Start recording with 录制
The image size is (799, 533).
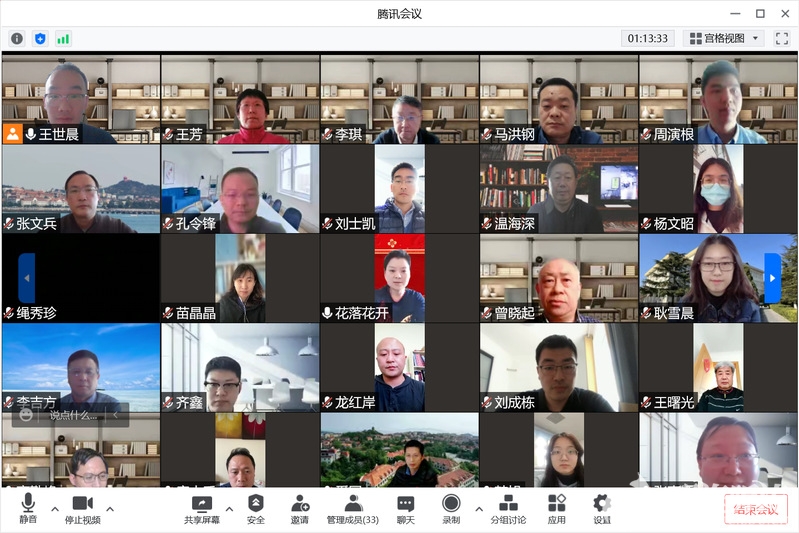[x=451, y=508]
